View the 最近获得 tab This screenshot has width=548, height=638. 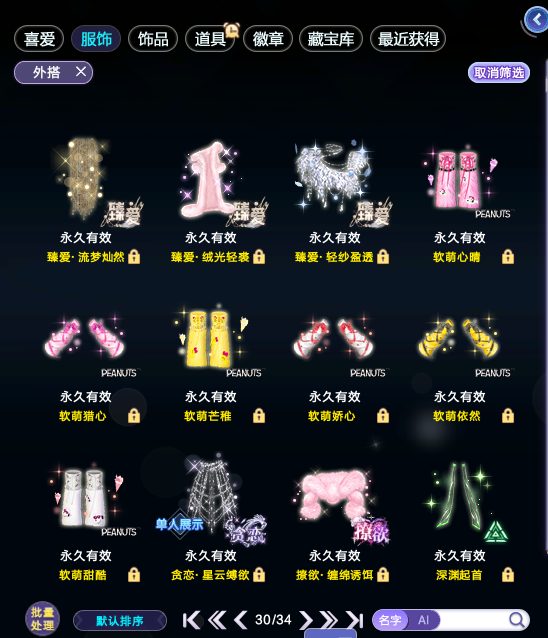408,39
